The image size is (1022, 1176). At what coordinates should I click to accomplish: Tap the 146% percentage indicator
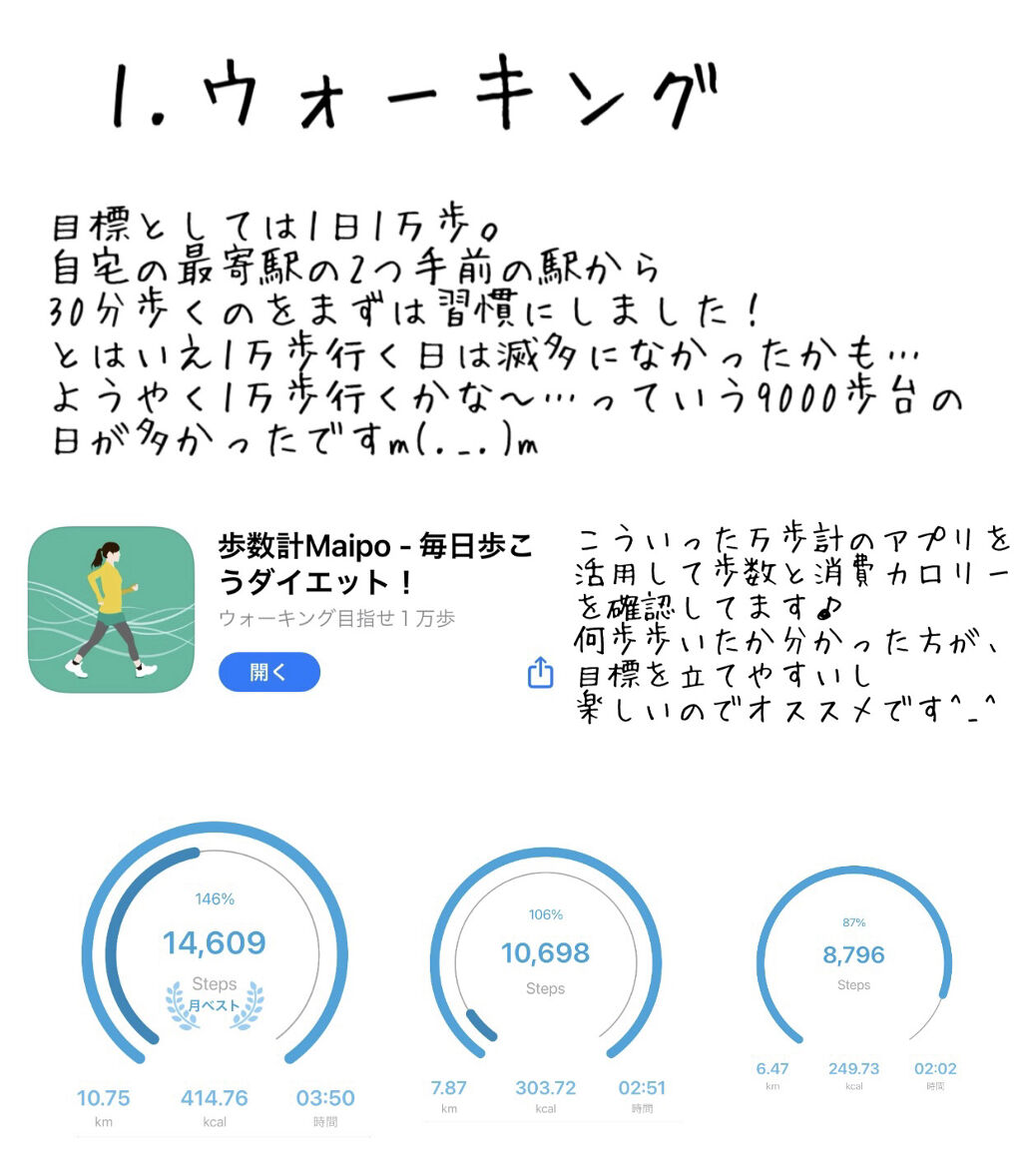point(216,898)
